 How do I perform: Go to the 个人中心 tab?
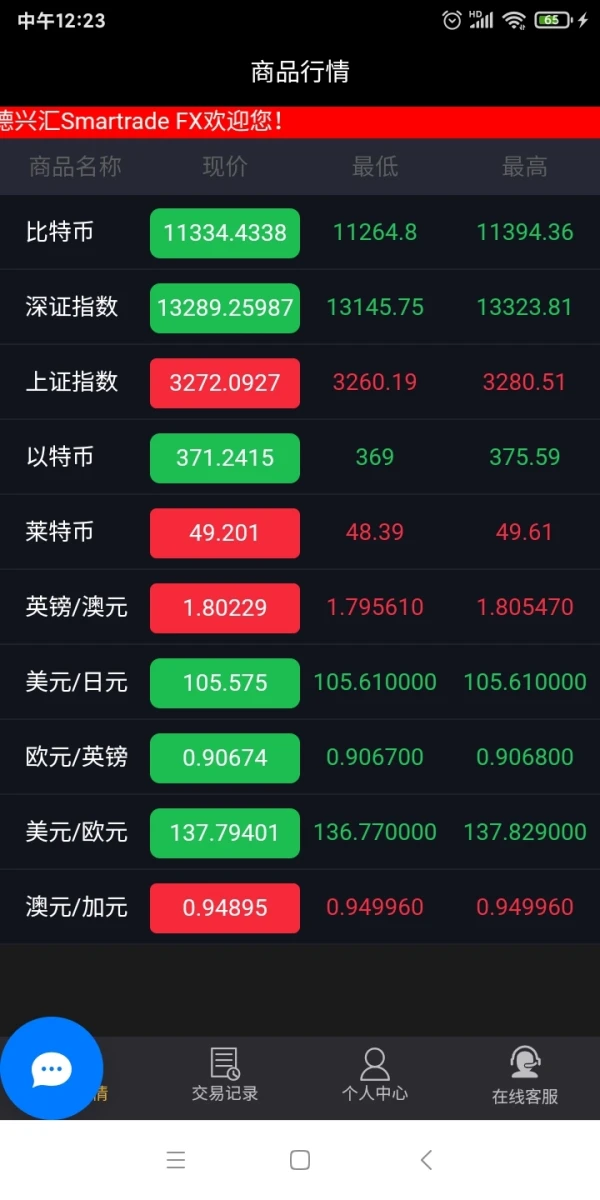(375, 1075)
